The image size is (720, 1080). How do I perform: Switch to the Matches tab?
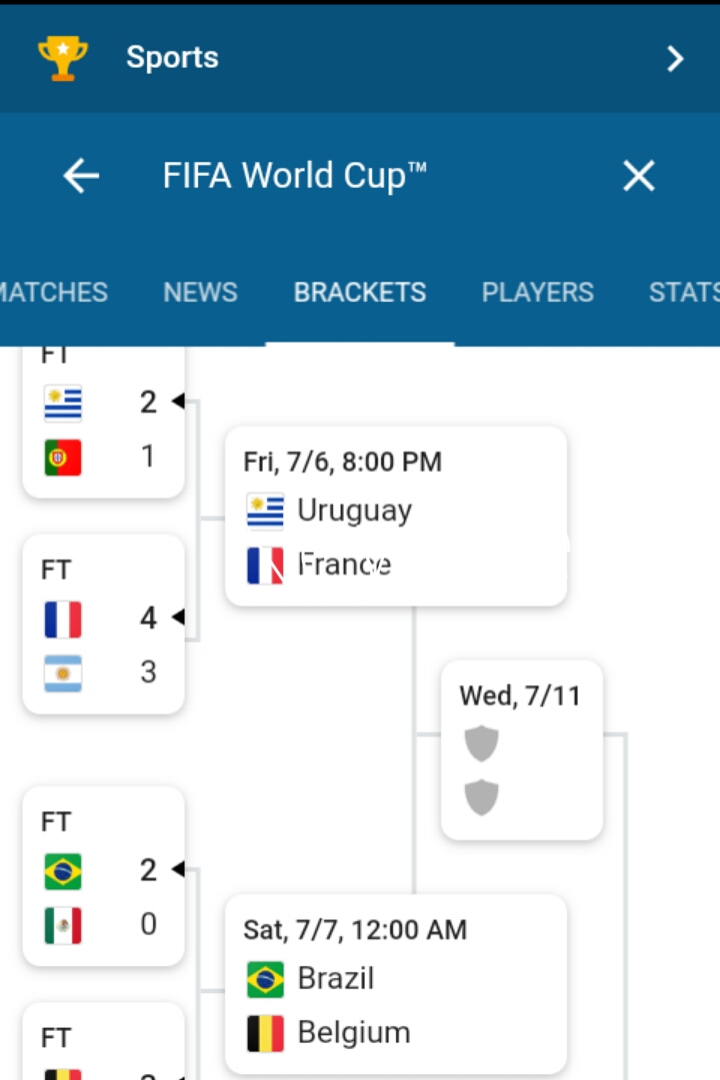point(52,292)
